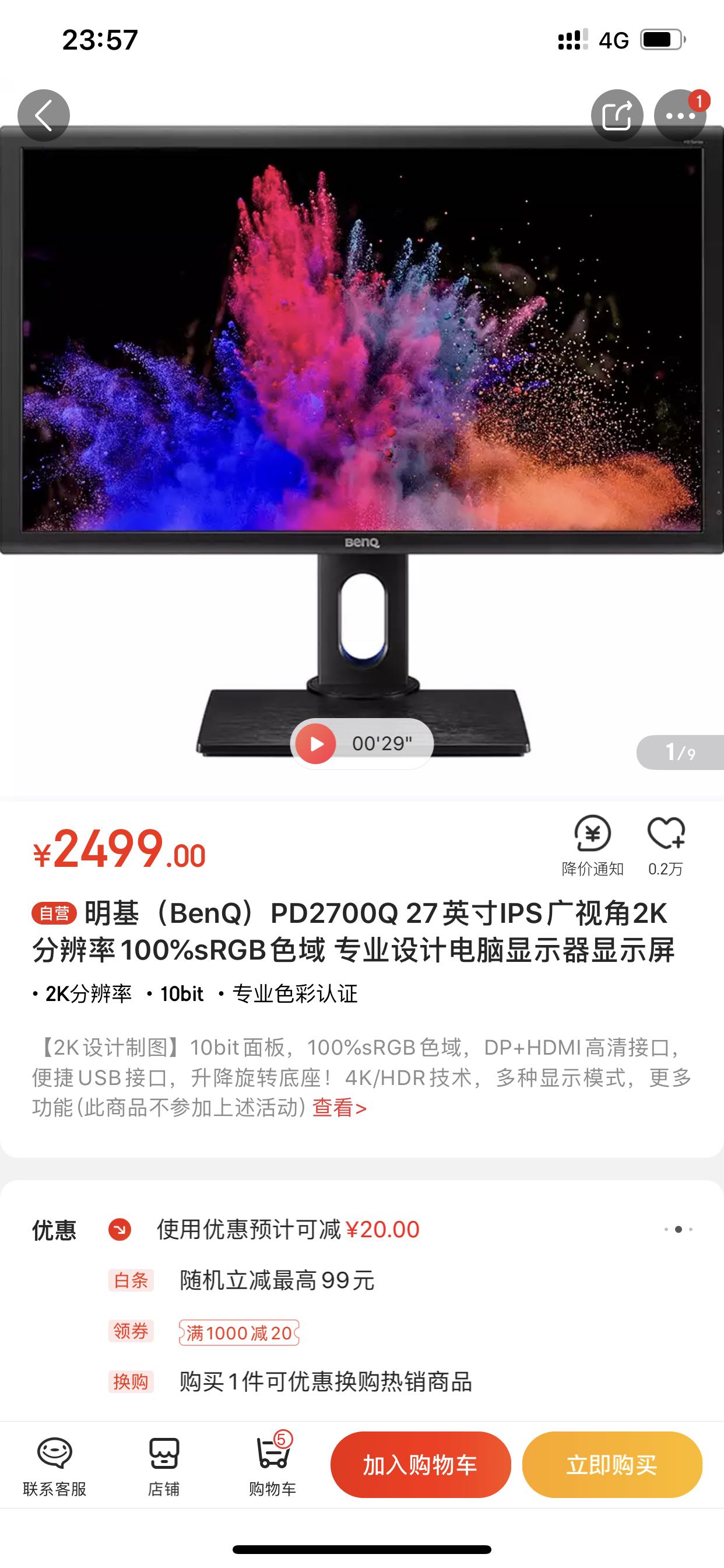Buy now with 立即购买 button
This screenshot has width=724, height=1568.
[x=612, y=1465]
